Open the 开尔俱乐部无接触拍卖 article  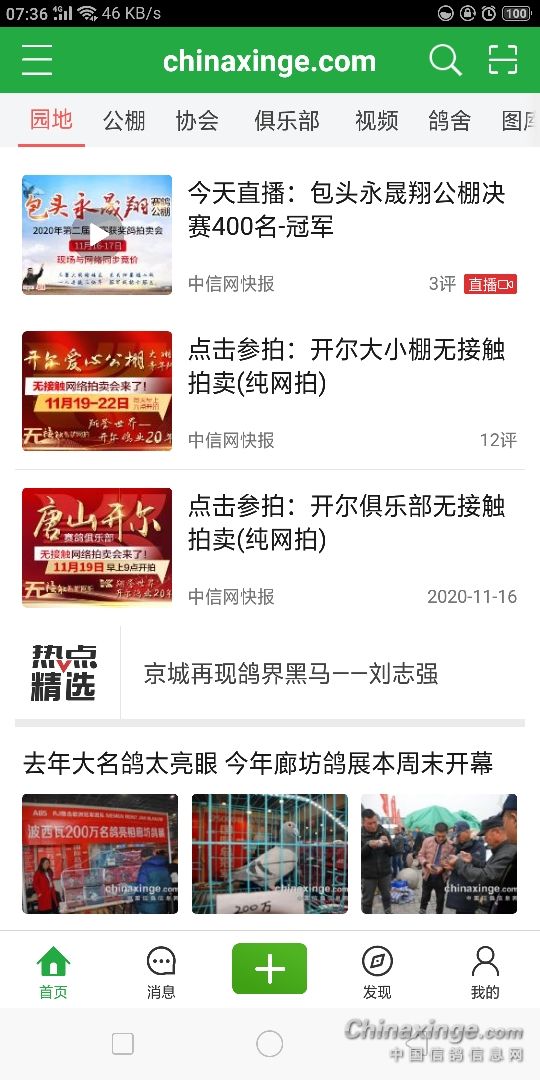[270, 548]
